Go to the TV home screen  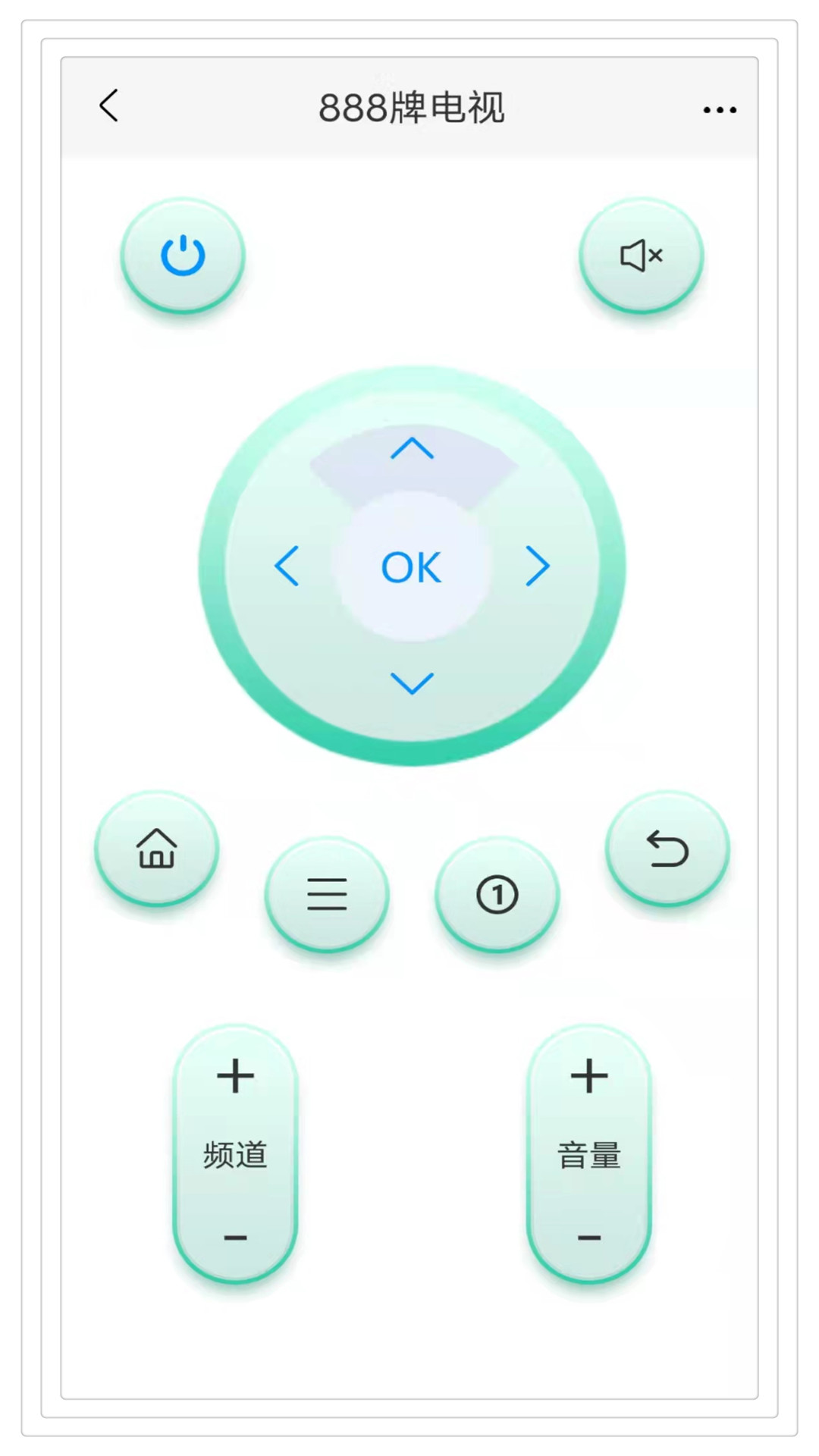coord(157,848)
